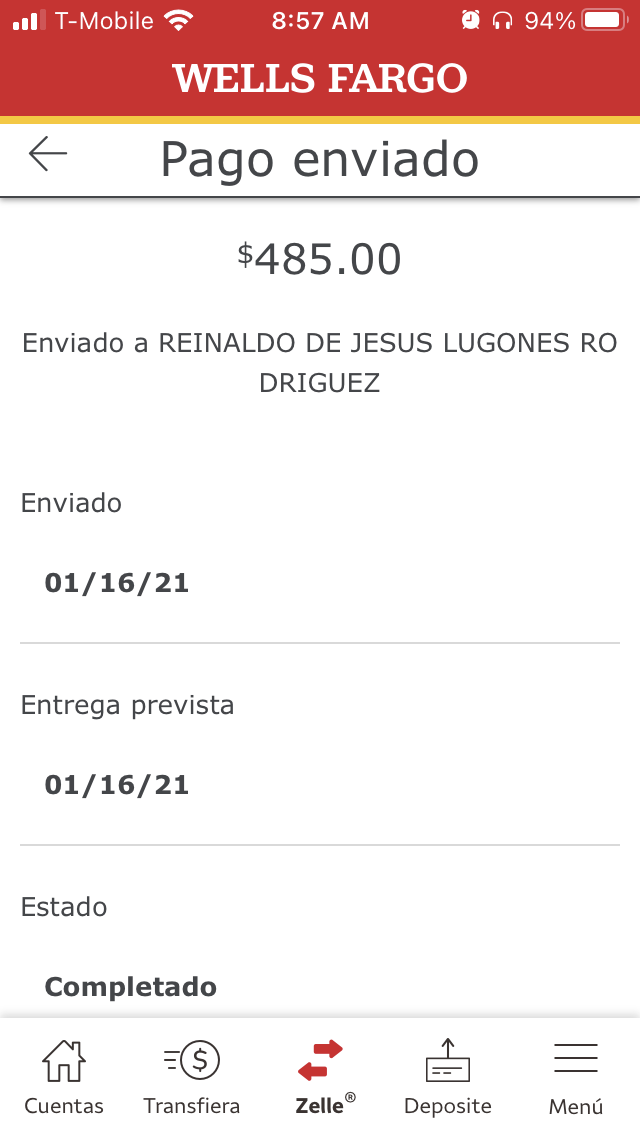Image resolution: width=640 pixels, height=1136 pixels.
Task: Open the Cuentas tab
Action: click(64, 1077)
